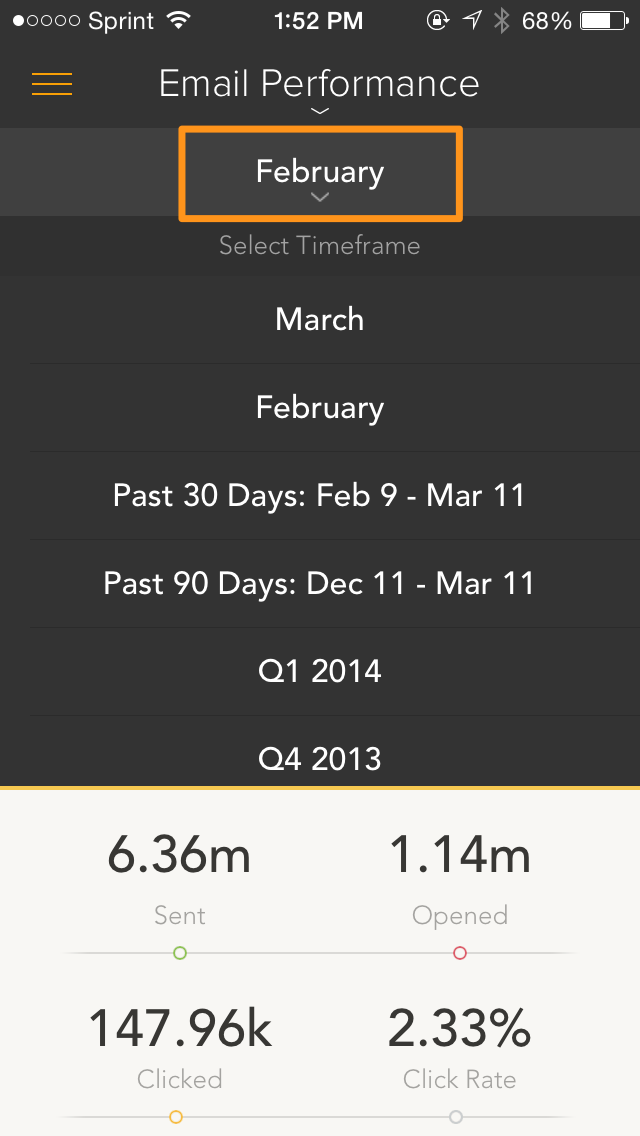Select March as the timeframe
Image resolution: width=640 pixels, height=1136 pixels.
320,320
